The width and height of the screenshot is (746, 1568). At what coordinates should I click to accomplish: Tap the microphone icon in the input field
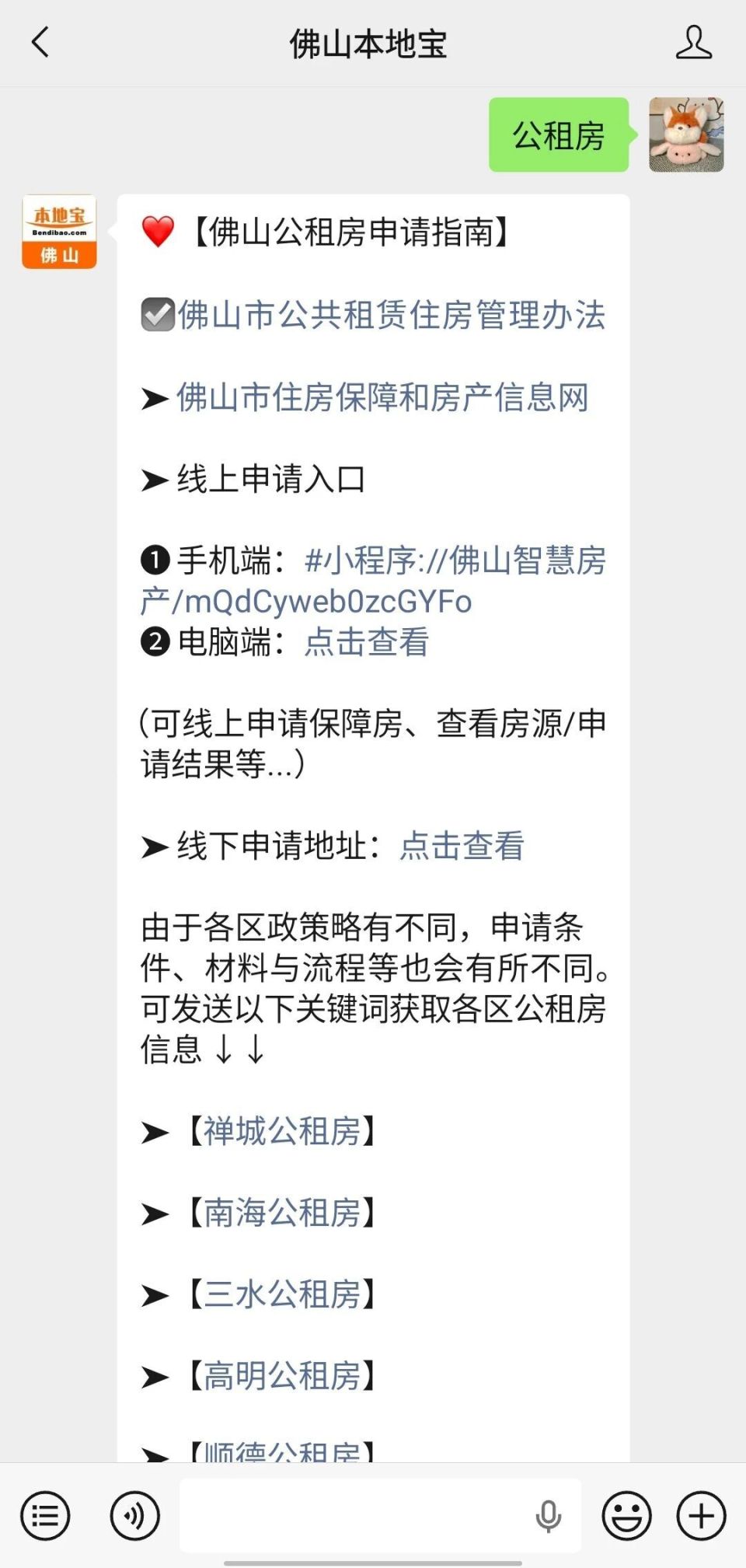pyautogui.click(x=549, y=1514)
